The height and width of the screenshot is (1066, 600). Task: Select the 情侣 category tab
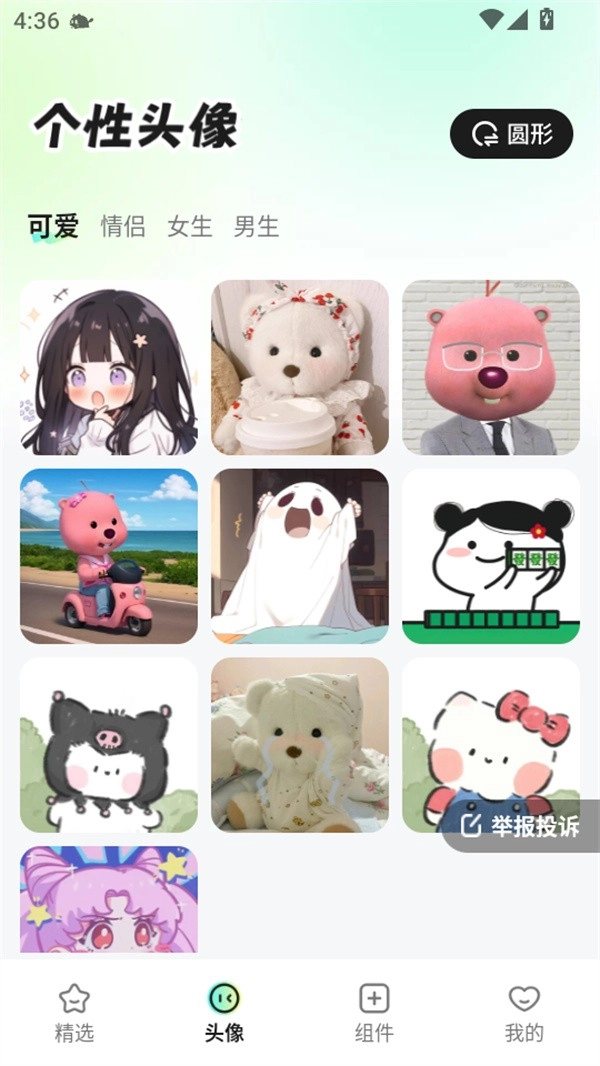click(123, 227)
